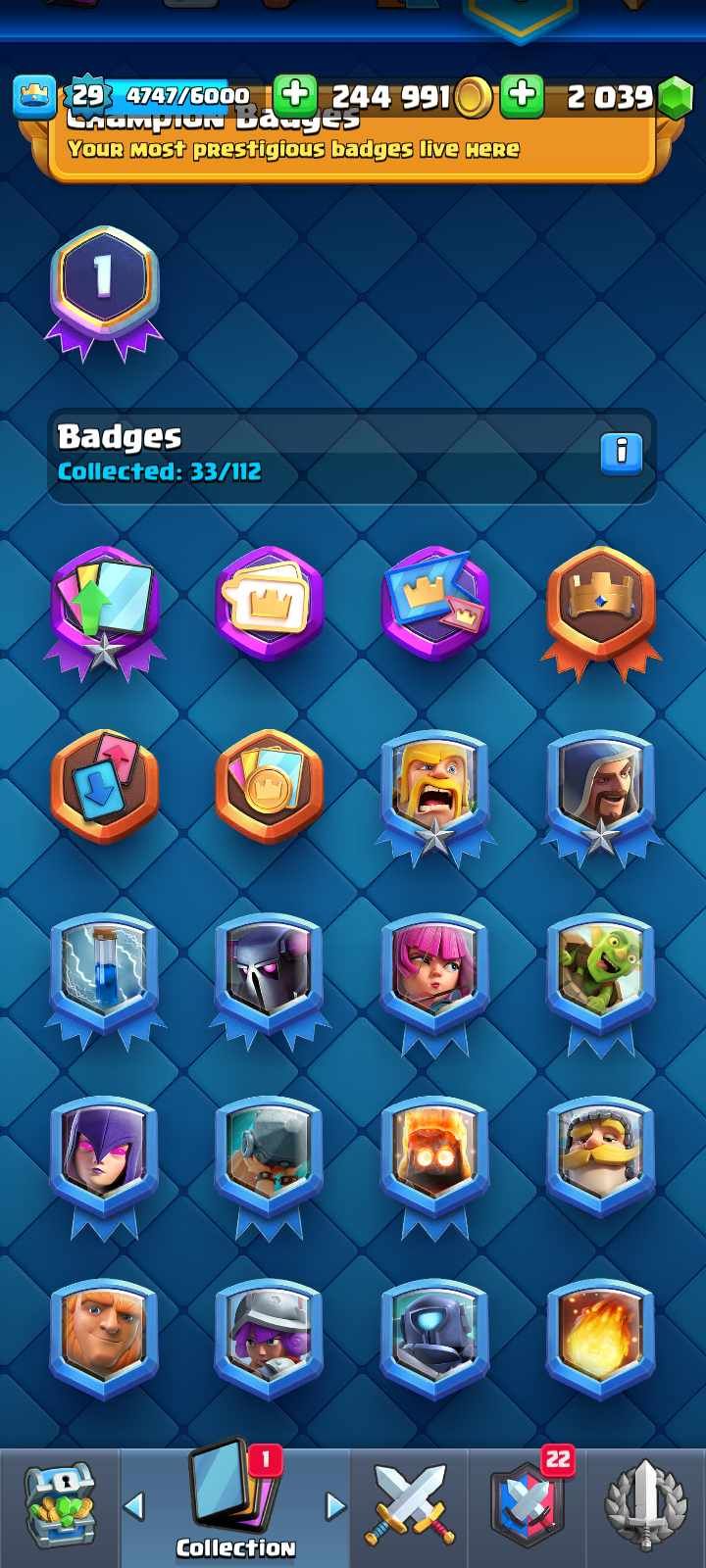Switch to the Battle crossed swords tab
The height and width of the screenshot is (1568, 706).
pos(410,1508)
